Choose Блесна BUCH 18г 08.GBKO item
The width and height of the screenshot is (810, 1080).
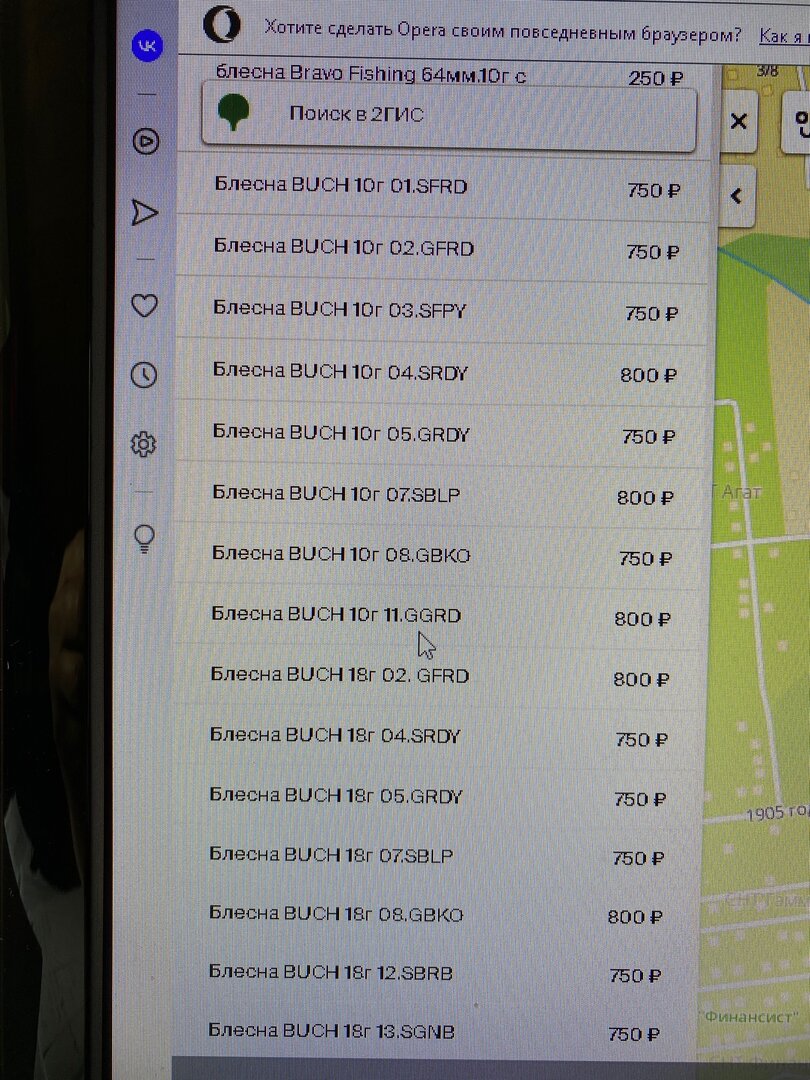436,915
